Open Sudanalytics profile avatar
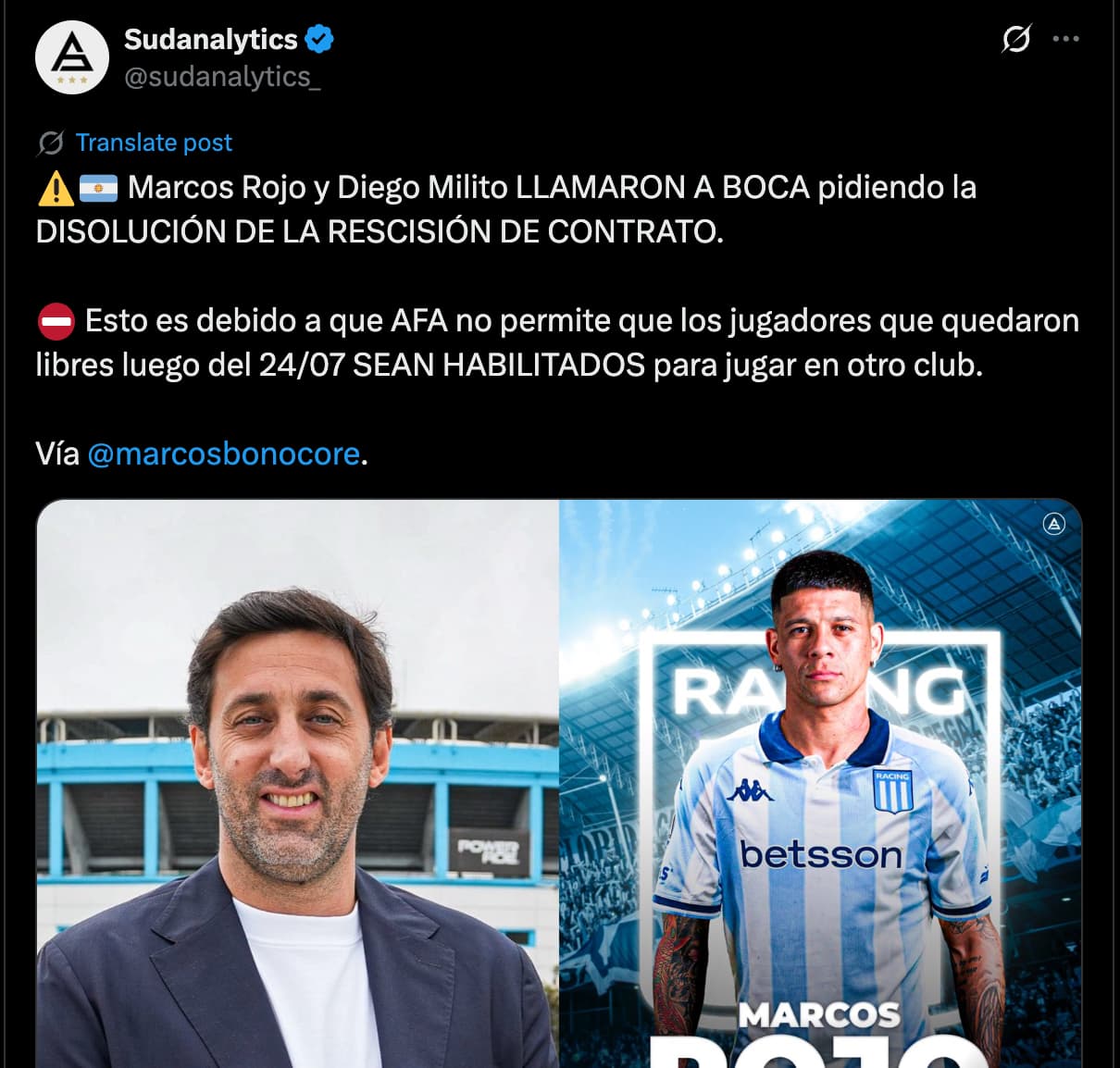The image size is (1120, 1068). point(72,57)
